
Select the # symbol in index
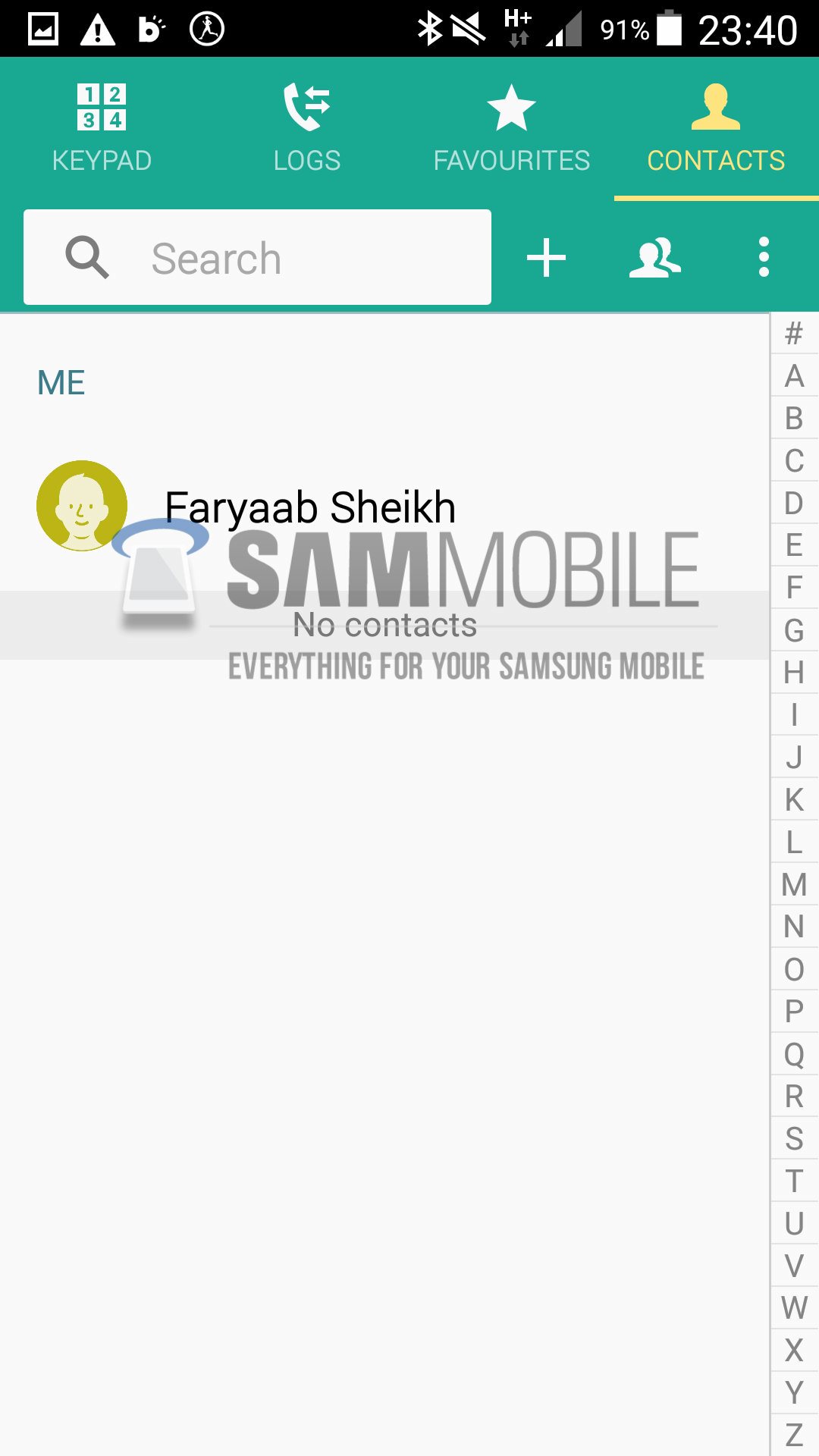tap(794, 334)
